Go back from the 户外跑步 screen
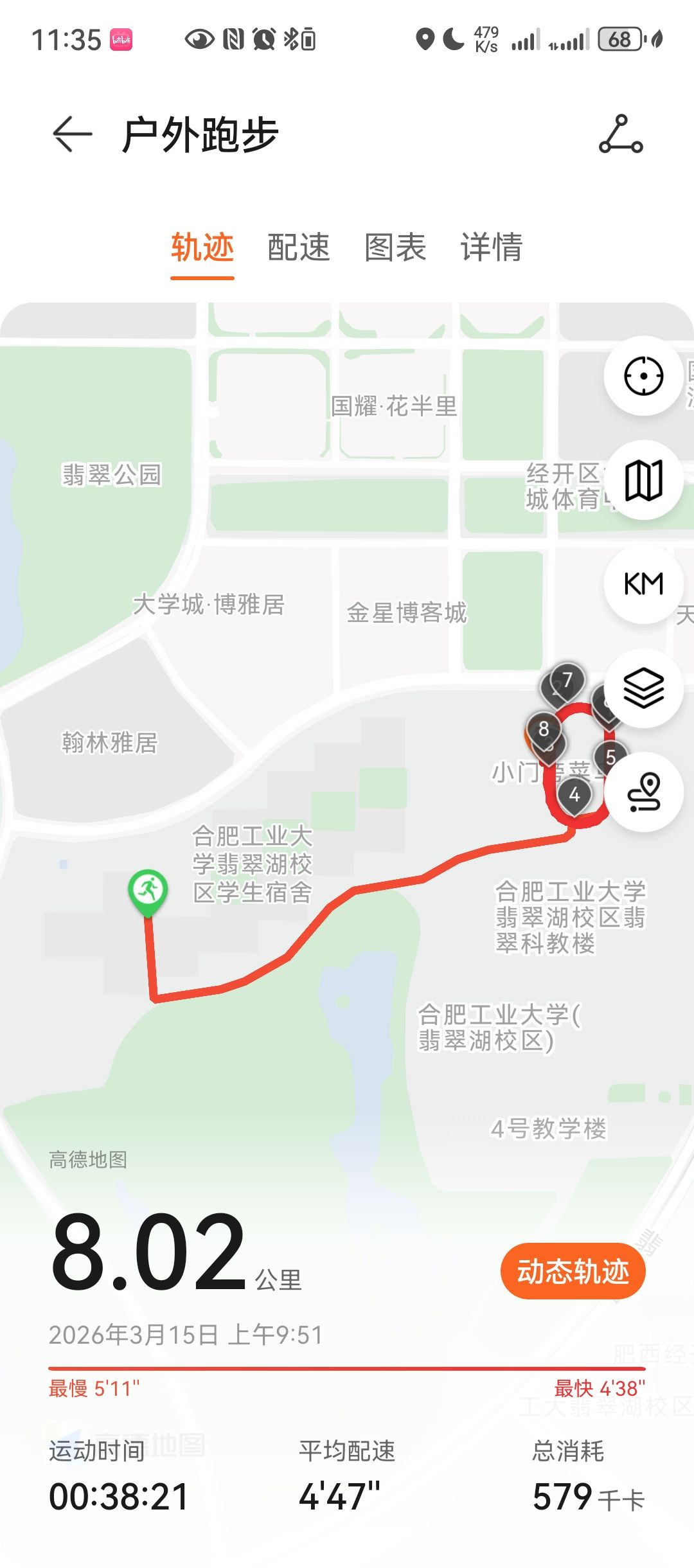The height and width of the screenshot is (1568, 694). 72,134
